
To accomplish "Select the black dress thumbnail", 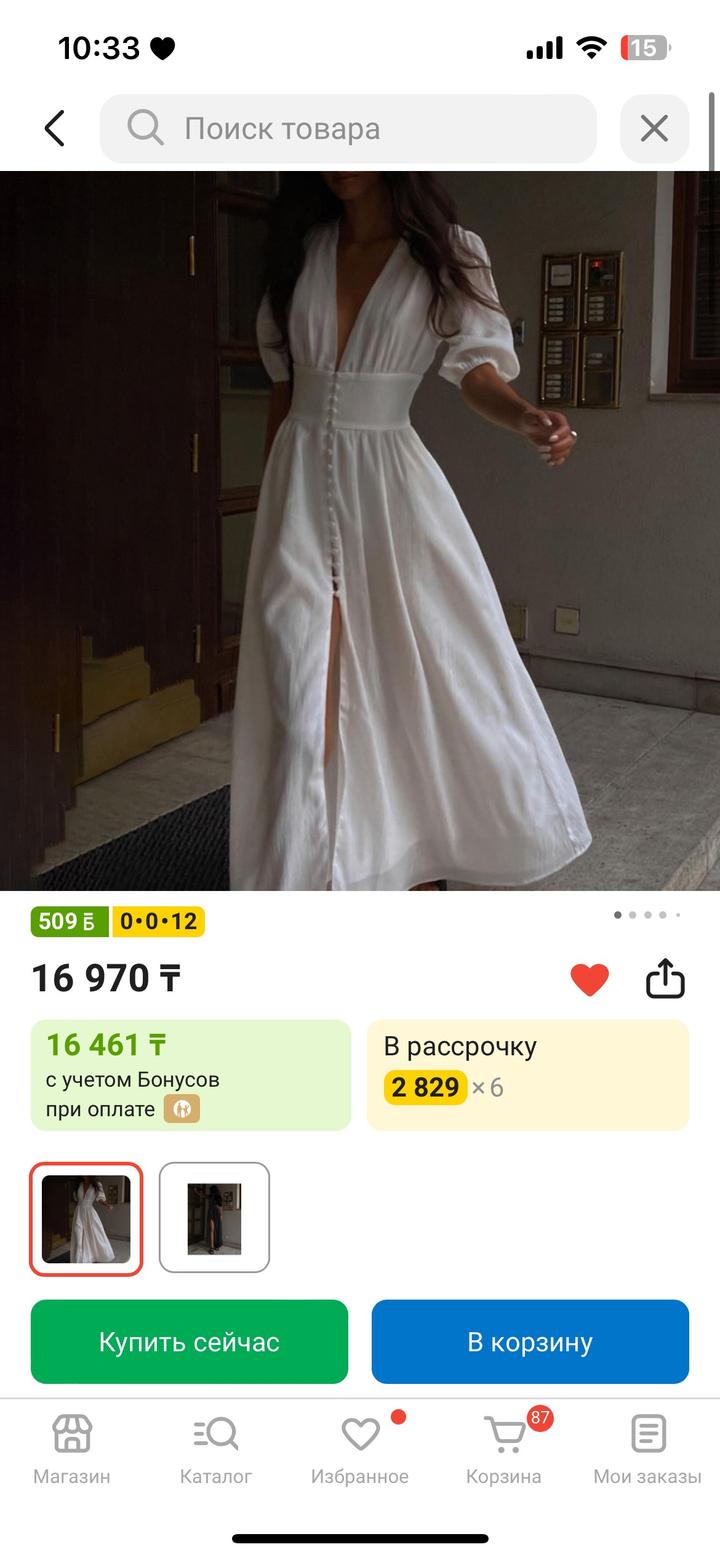I will (x=214, y=1219).
